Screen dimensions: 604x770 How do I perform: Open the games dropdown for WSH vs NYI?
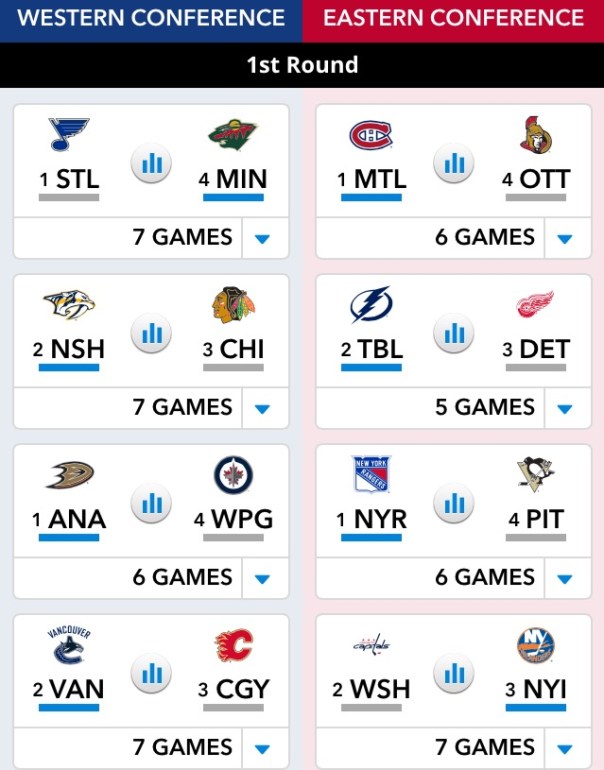tap(565, 748)
